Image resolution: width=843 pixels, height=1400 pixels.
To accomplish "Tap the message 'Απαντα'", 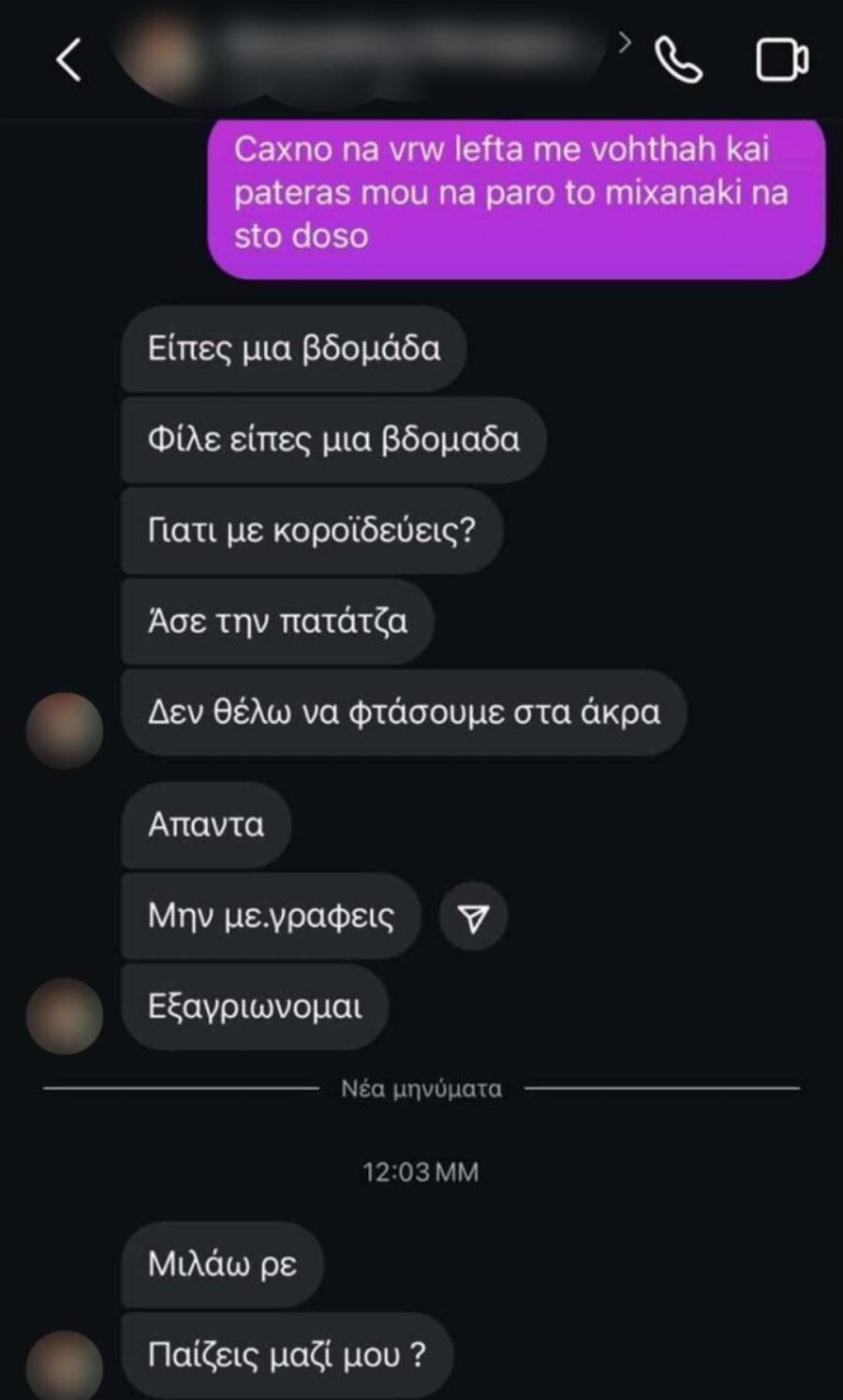I will pyautogui.click(x=206, y=825).
